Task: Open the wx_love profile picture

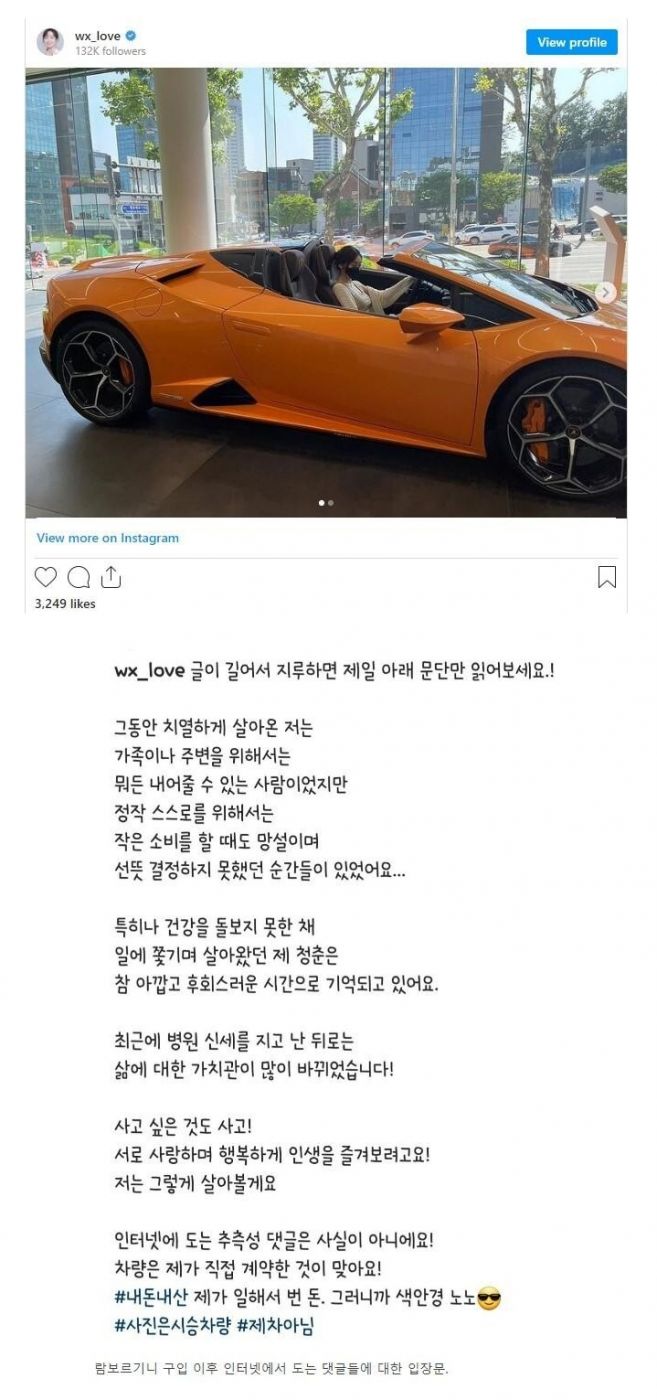Action: (50, 42)
